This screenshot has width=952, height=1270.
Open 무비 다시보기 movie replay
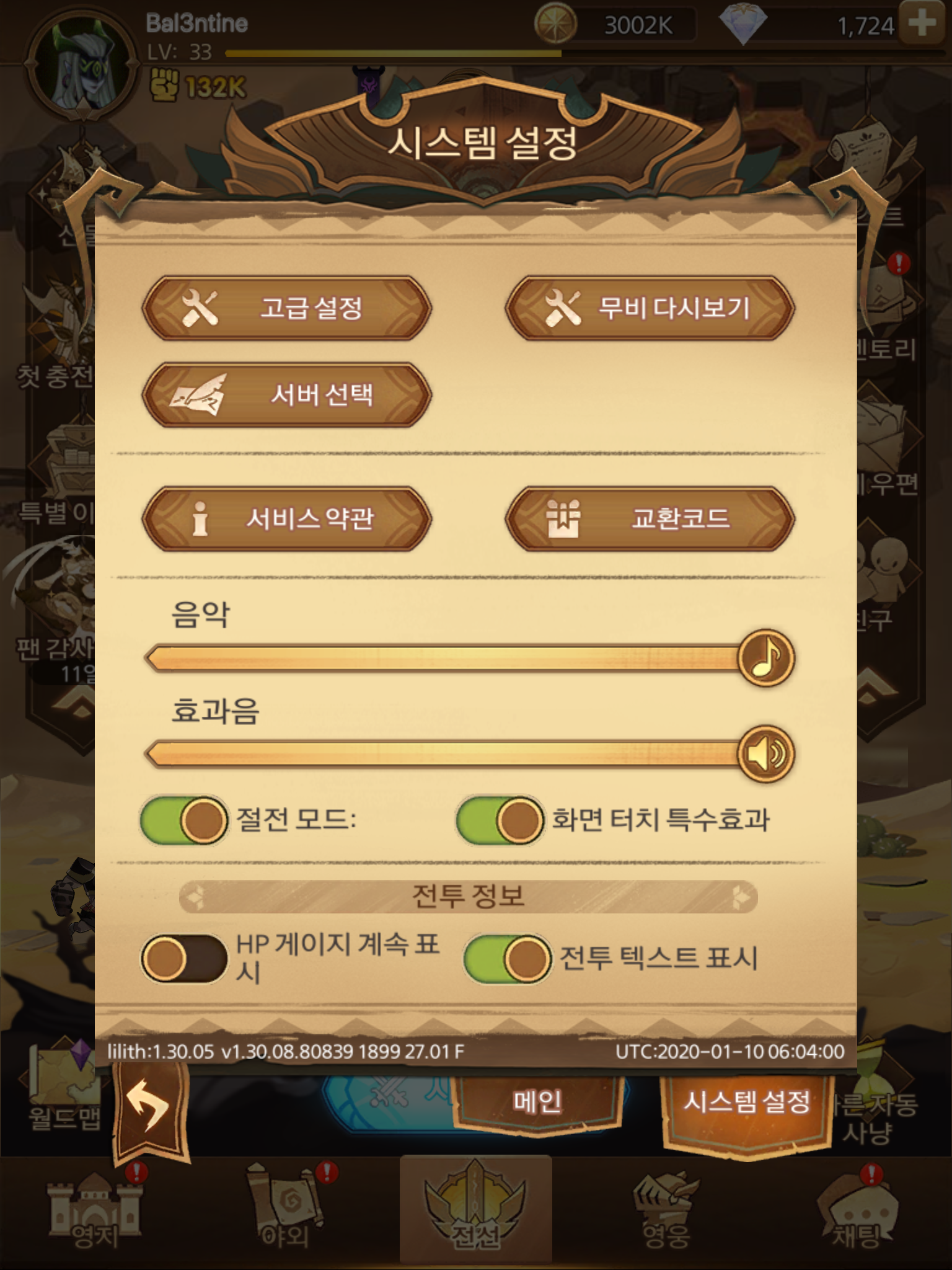tap(650, 308)
